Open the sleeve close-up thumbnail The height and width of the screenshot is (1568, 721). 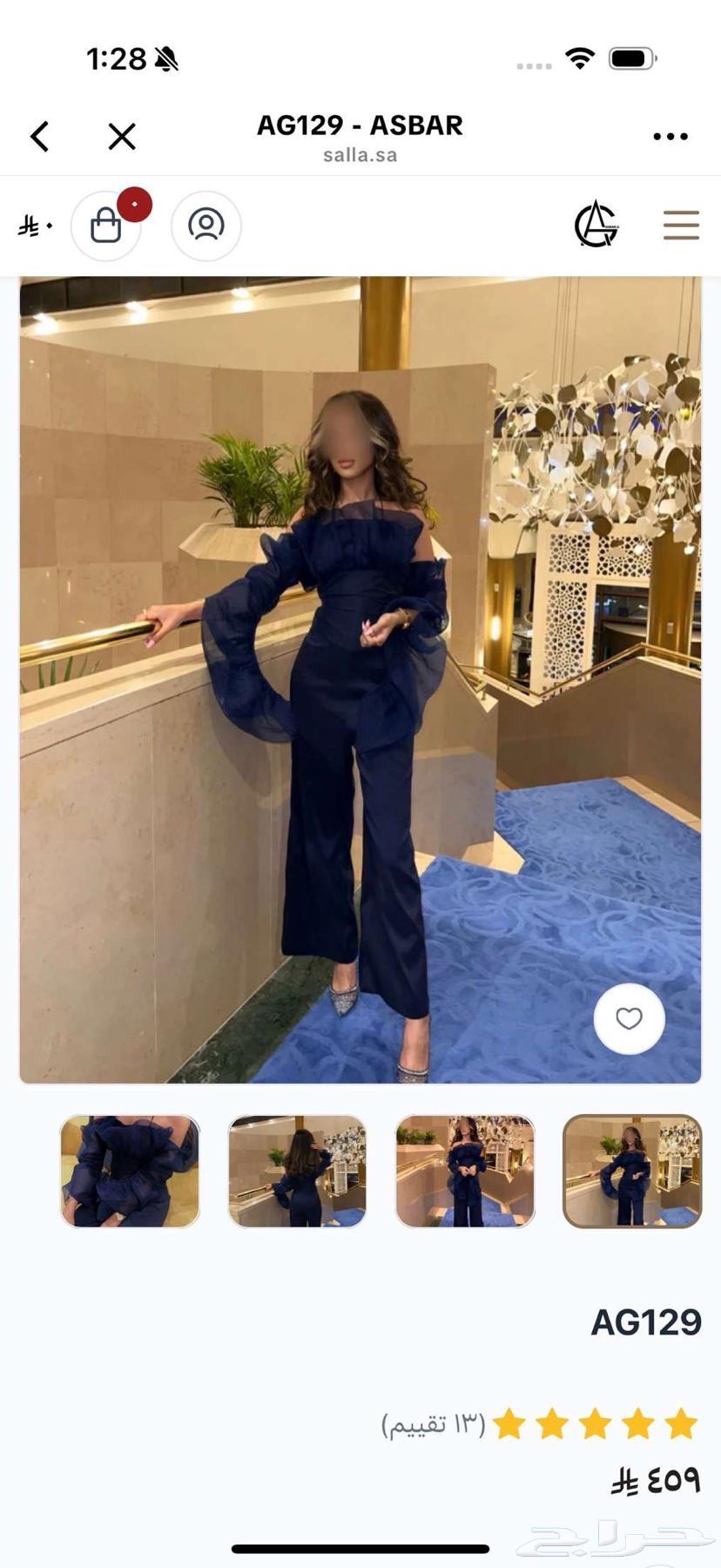click(130, 1170)
